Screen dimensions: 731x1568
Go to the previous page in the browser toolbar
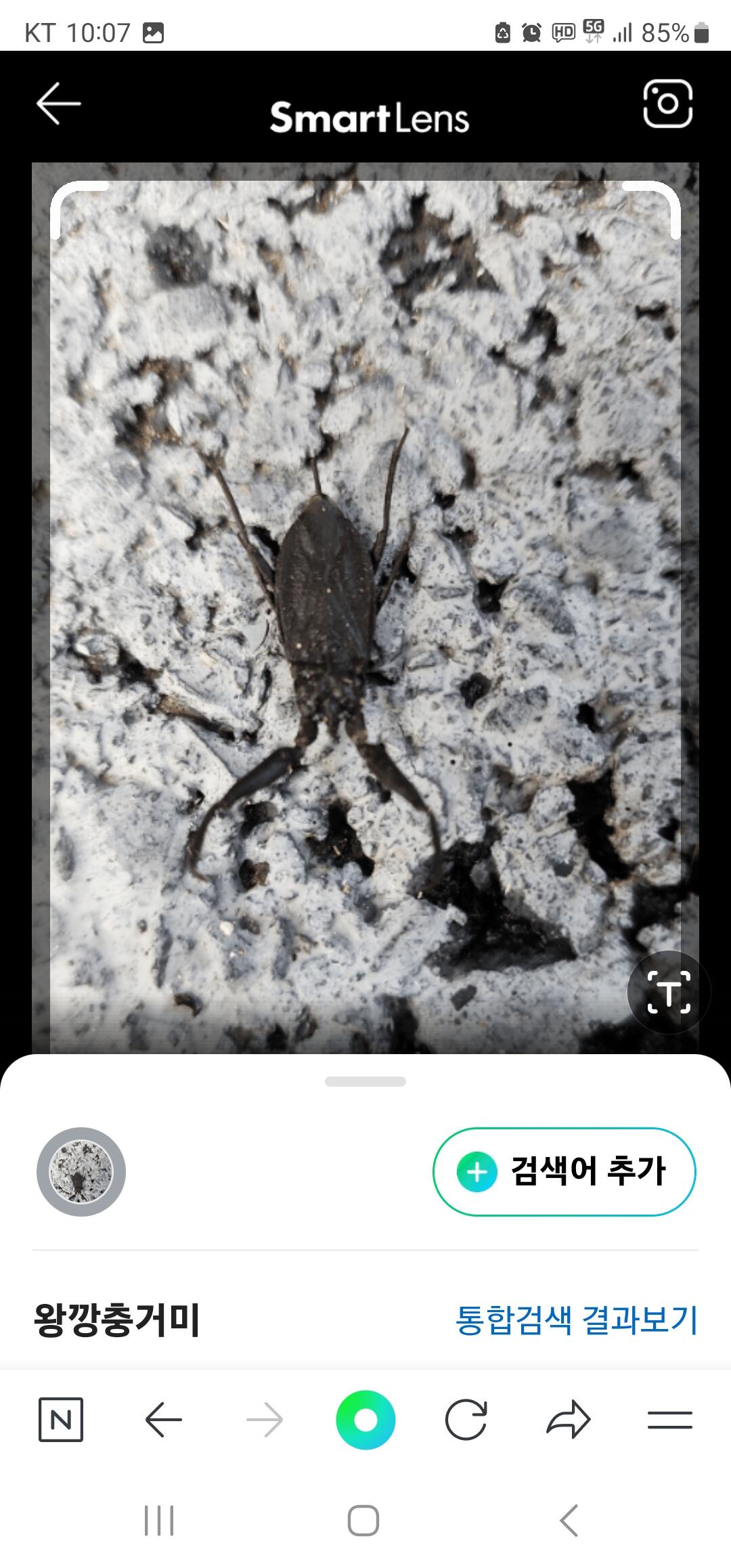[164, 1420]
